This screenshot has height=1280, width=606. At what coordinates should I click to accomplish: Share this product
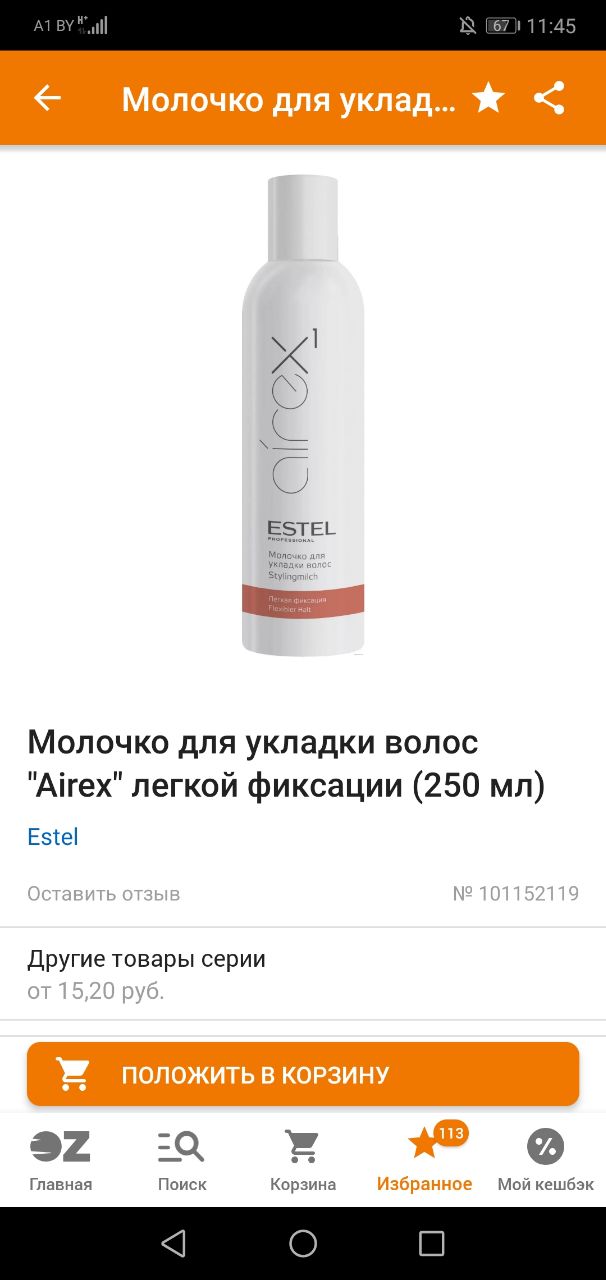click(x=549, y=98)
